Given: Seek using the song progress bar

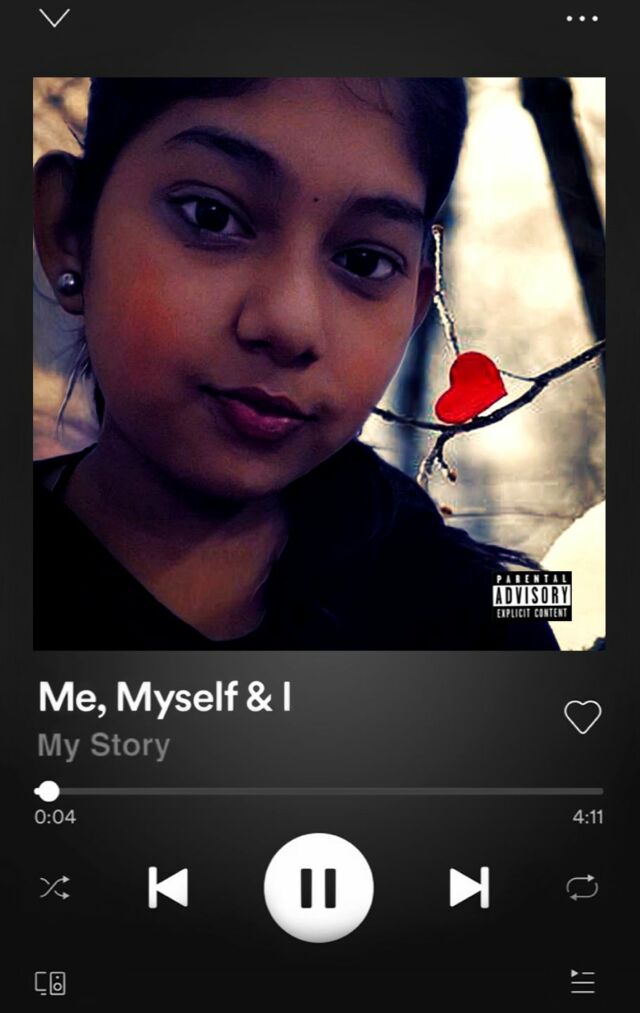Looking at the screenshot, I should pos(320,791).
